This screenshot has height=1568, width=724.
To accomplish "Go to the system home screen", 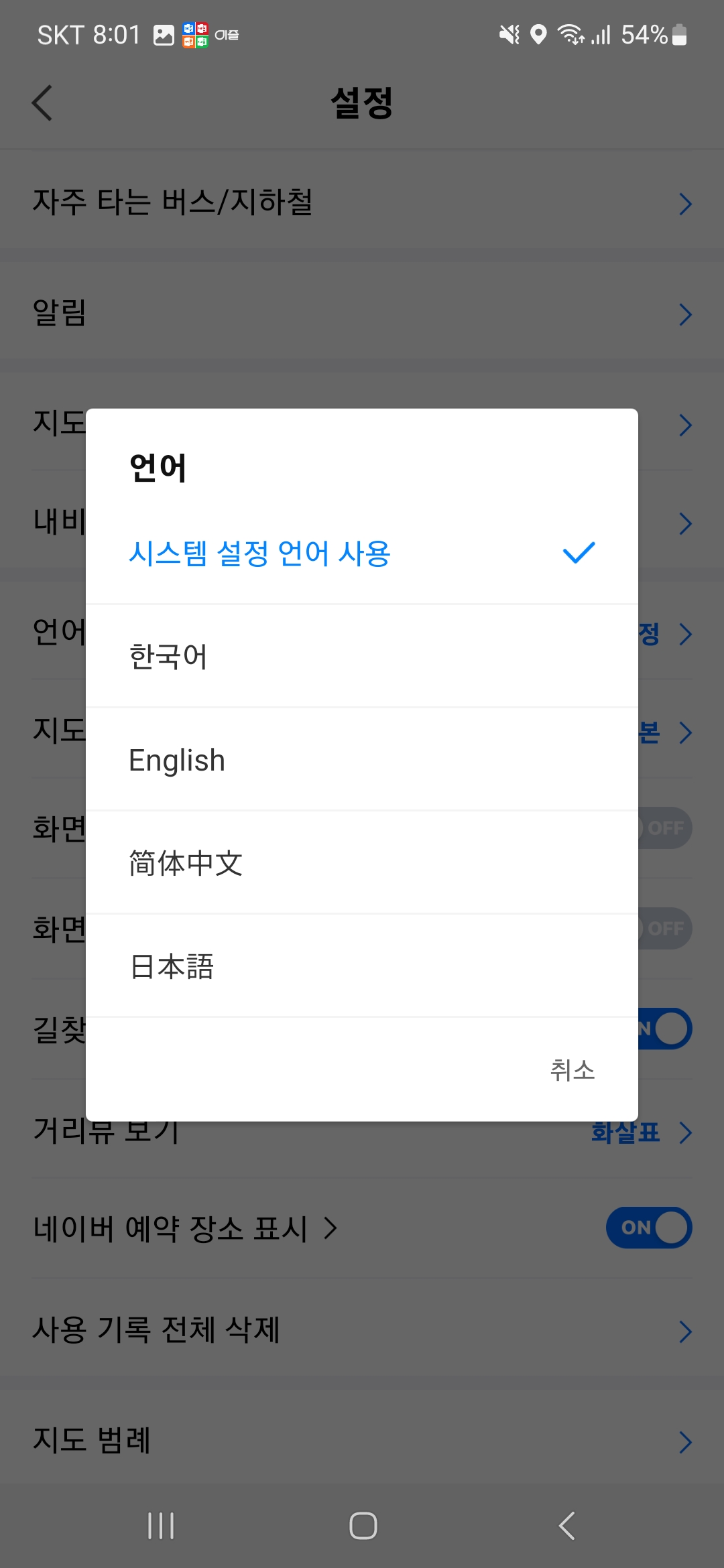I will pyautogui.click(x=363, y=1526).
